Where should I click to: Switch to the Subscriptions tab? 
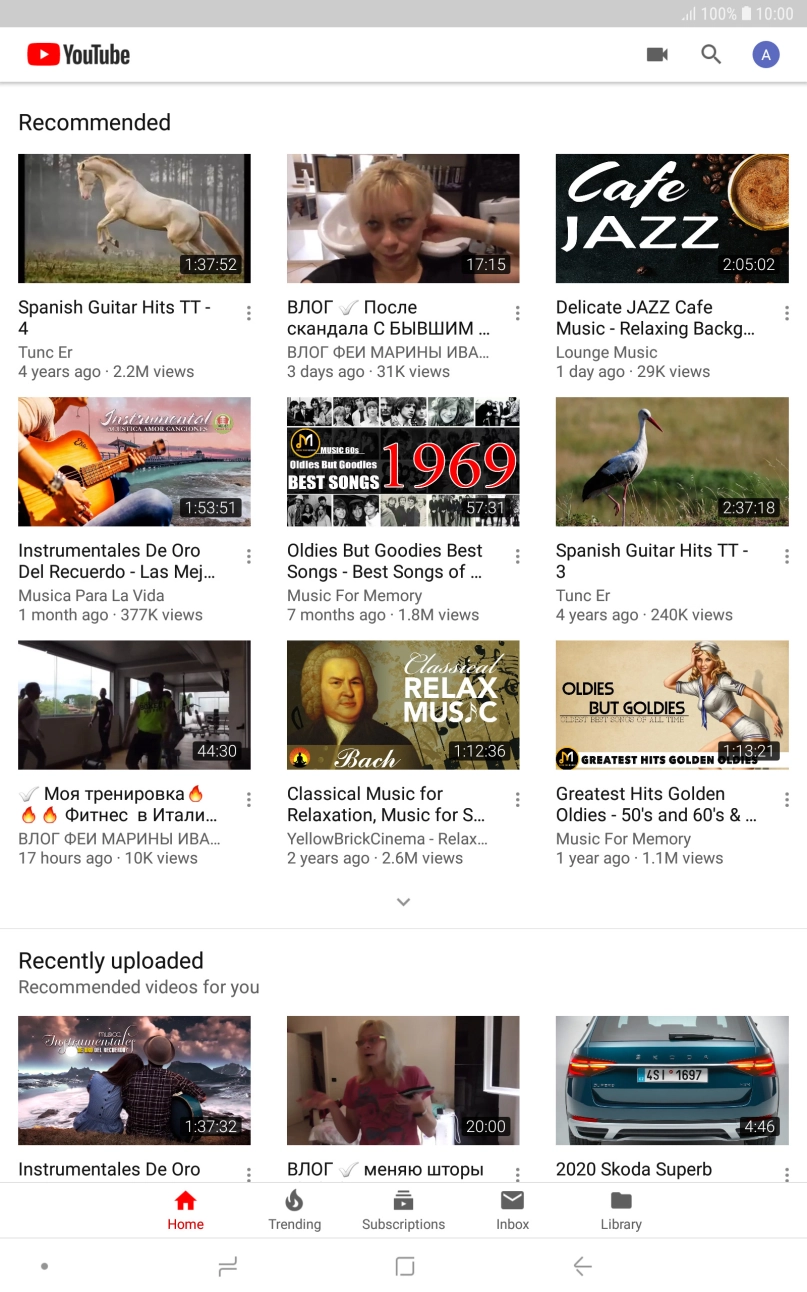pyautogui.click(x=403, y=1210)
